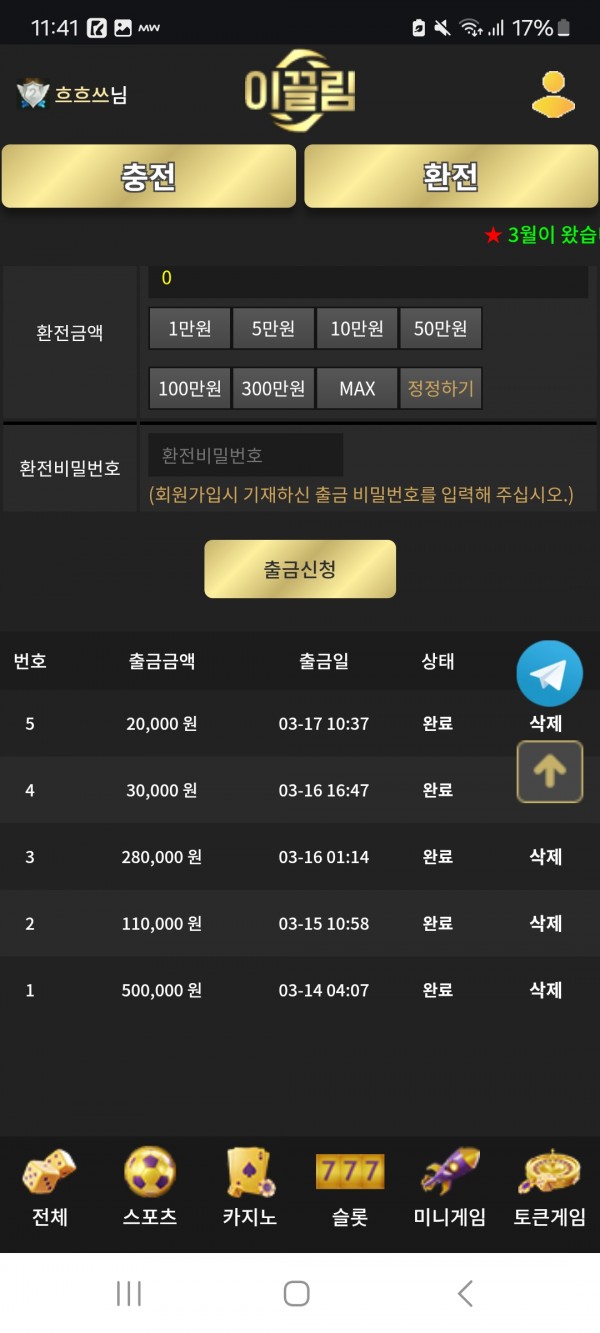The height and width of the screenshot is (1333, 600).
Task: Focus the 환전비밀번호 password field
Action: click(x=246, y=455)
